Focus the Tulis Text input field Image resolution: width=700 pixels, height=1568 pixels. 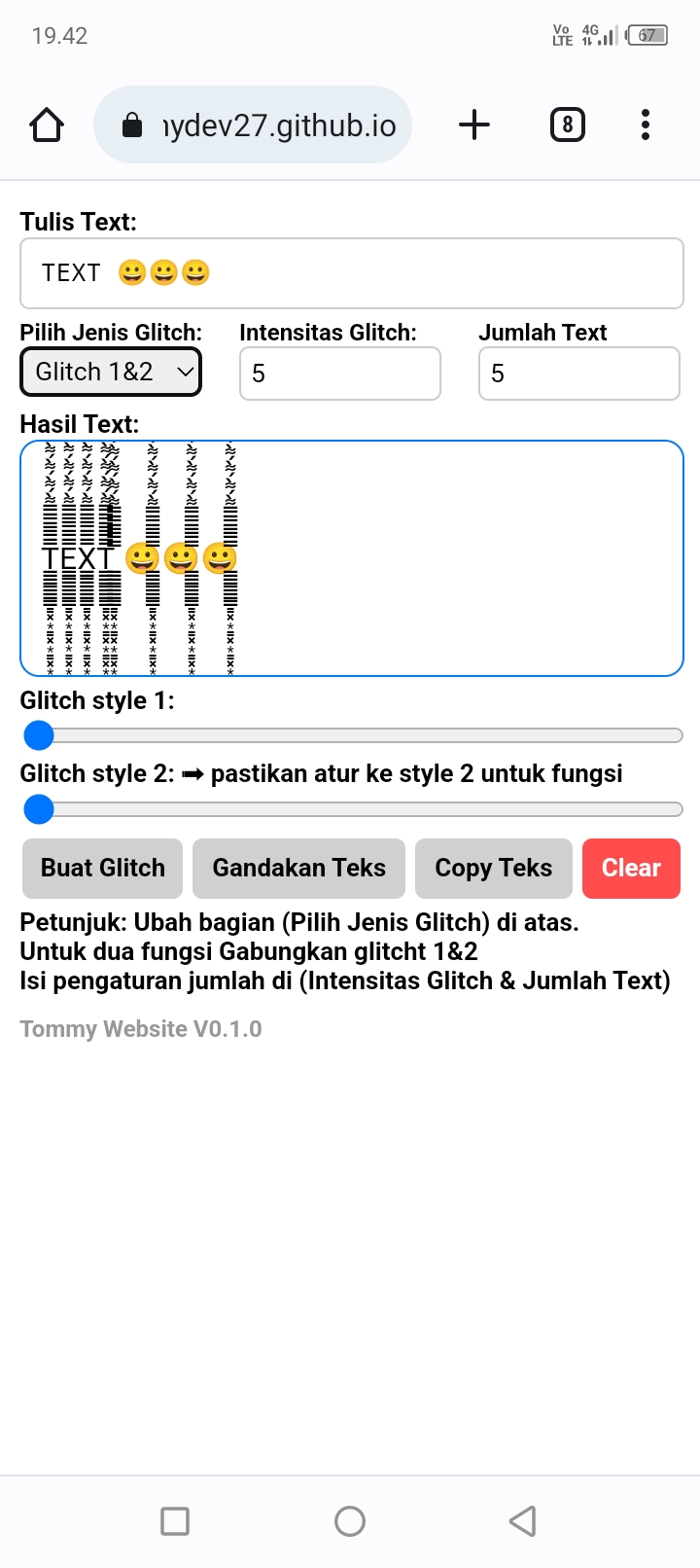coord(351,273)
